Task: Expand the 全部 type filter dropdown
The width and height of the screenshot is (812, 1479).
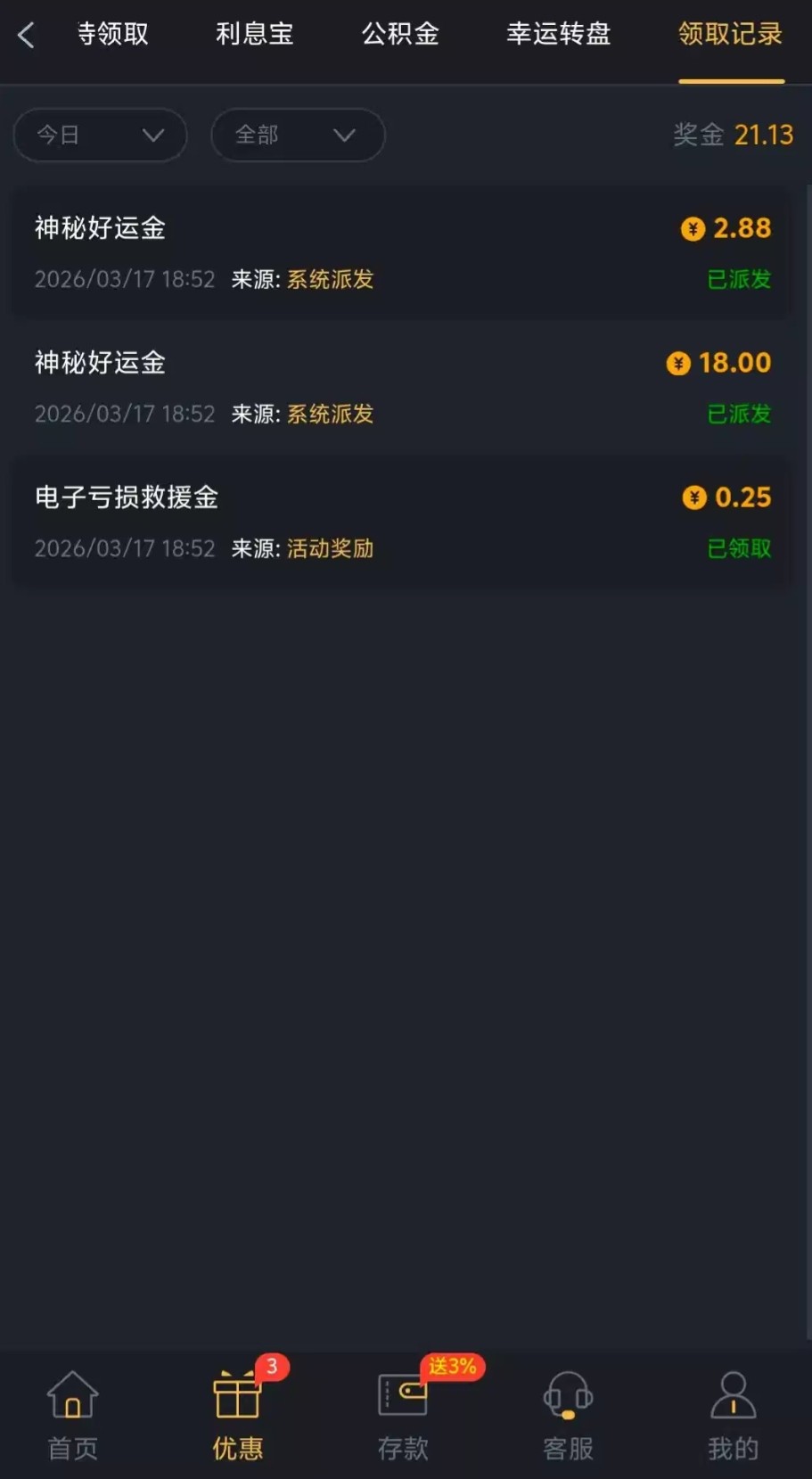Action: click(297, 136)
